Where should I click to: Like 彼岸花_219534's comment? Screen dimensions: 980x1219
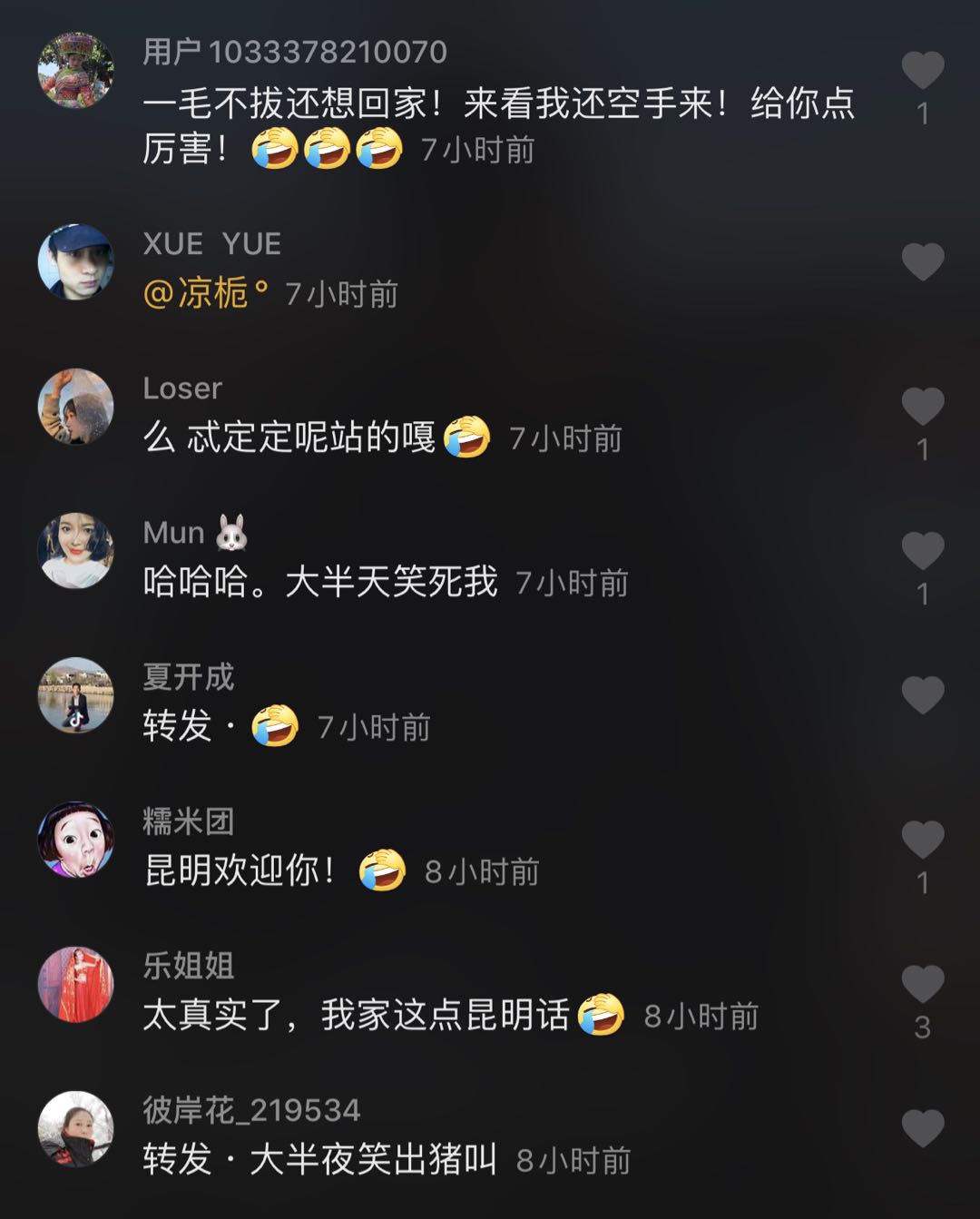tap(923, 1128)
